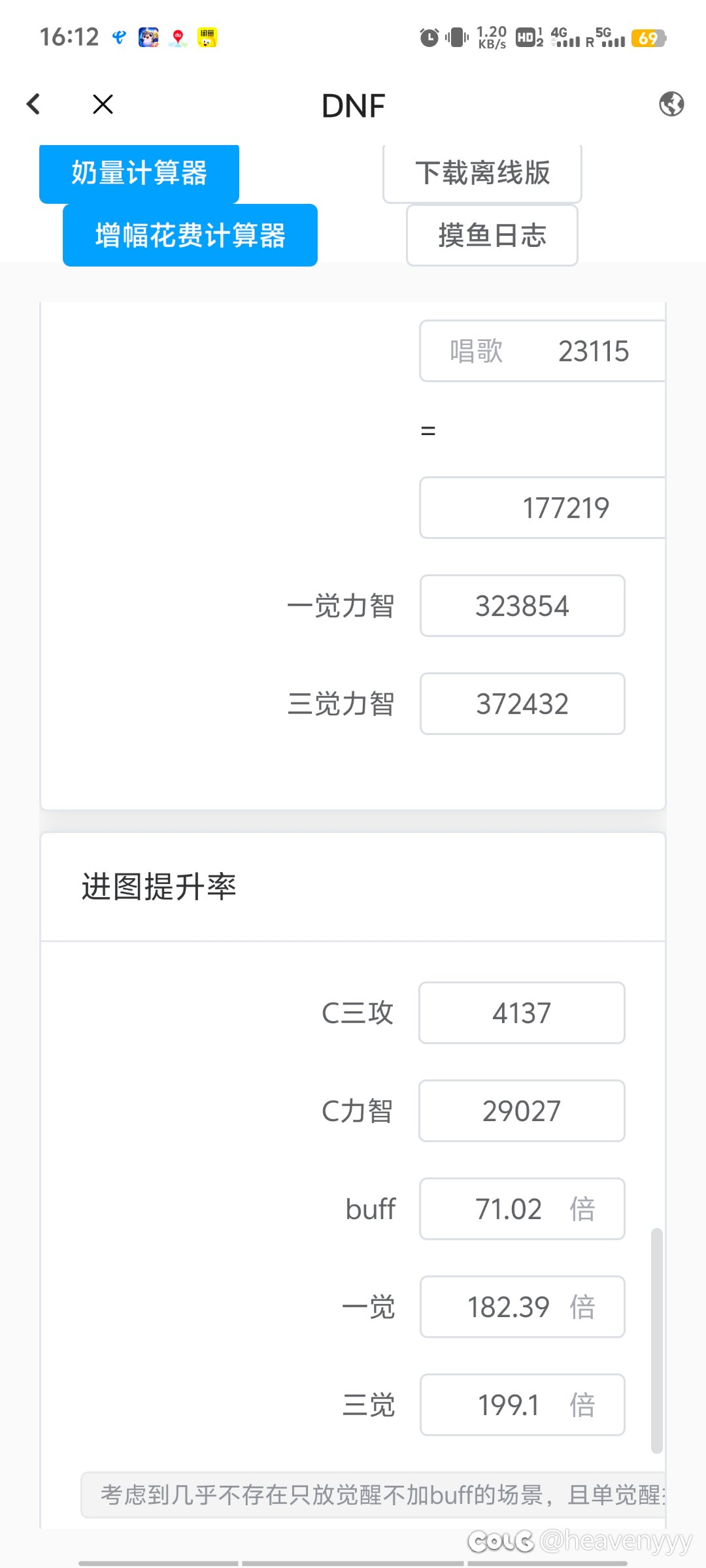This screenshot has height=1568, width=706.
Task: Edit the 唱歌 value field
Action: (x=543, y=351)
